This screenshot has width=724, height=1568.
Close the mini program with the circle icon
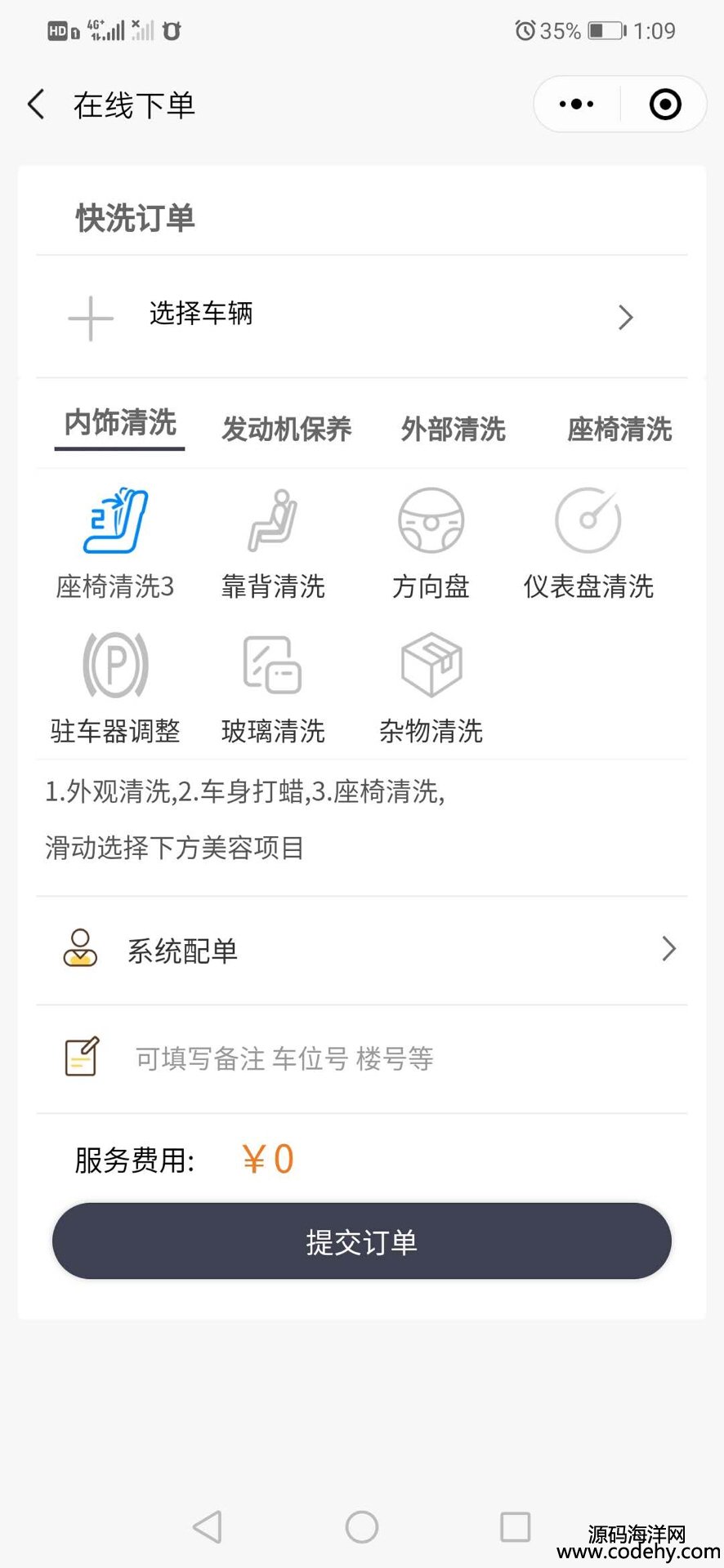click(x=664, y=105)
